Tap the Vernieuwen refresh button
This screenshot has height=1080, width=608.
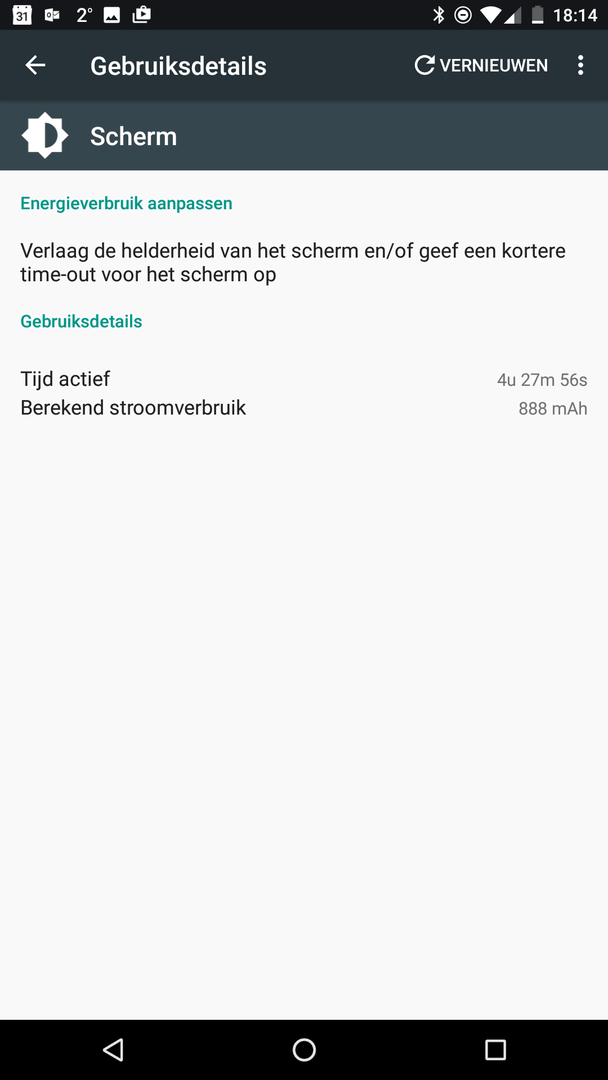481,65
